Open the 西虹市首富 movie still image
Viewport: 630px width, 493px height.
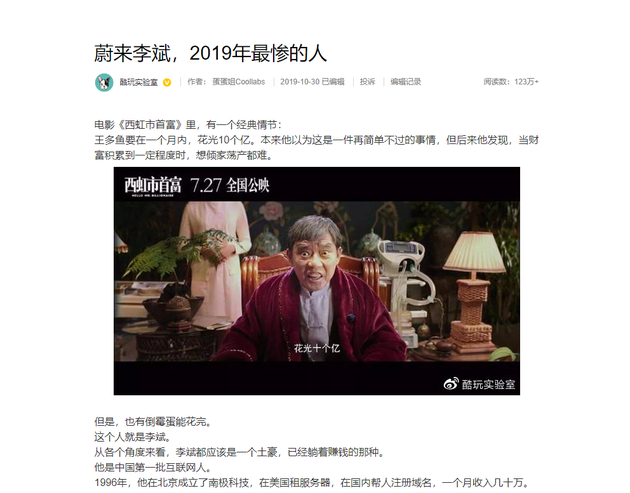click(x=315, y=280)
